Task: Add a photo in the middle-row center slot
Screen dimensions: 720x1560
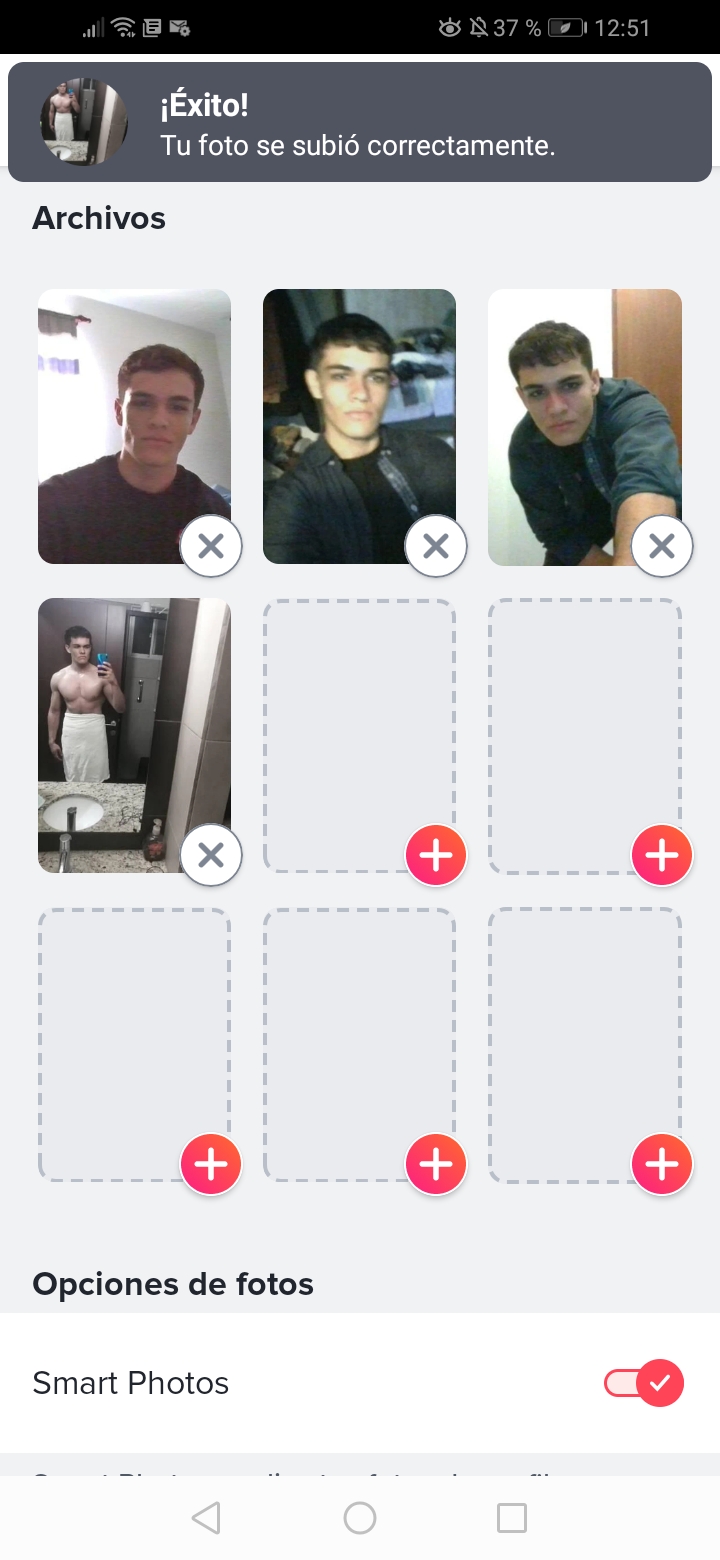Action: click(x=436, y=855)
